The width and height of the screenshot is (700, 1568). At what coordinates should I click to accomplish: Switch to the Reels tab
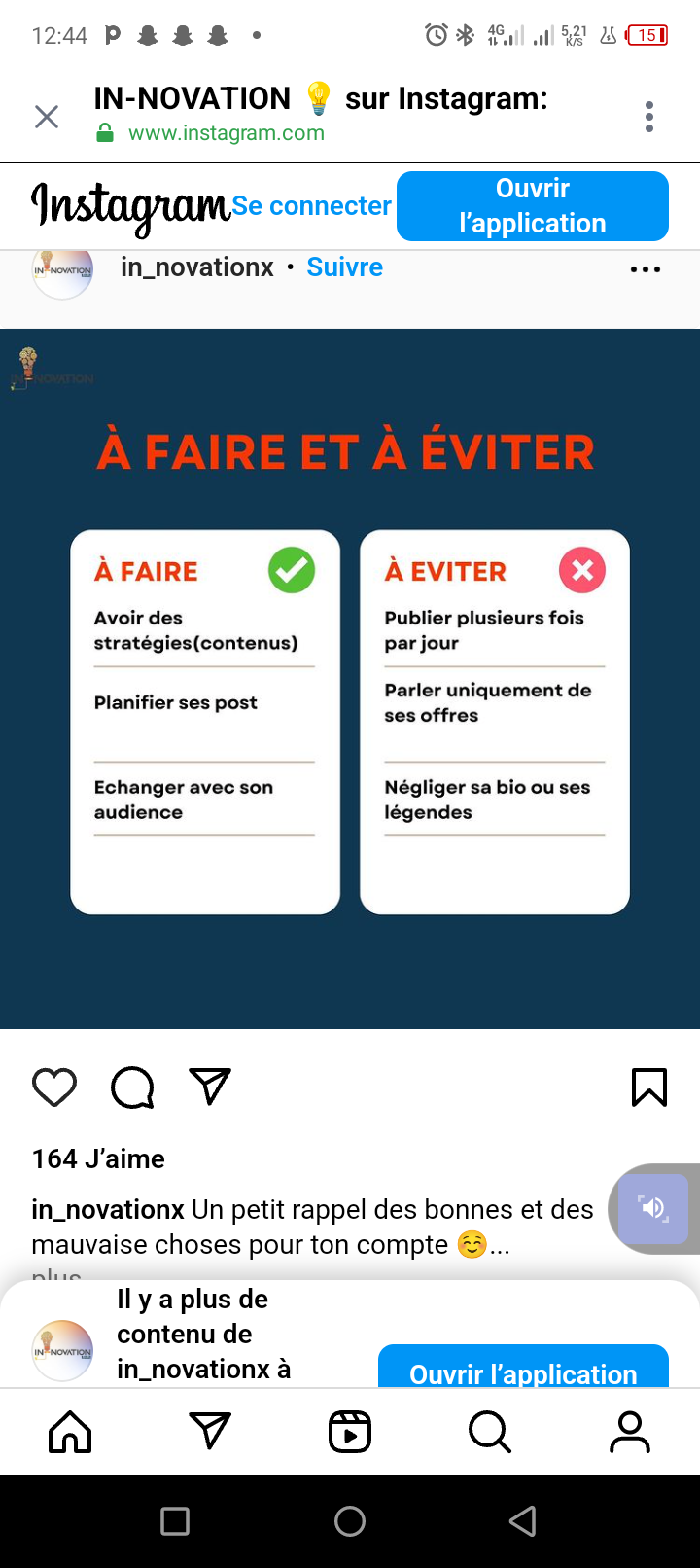pos(350,1432)
